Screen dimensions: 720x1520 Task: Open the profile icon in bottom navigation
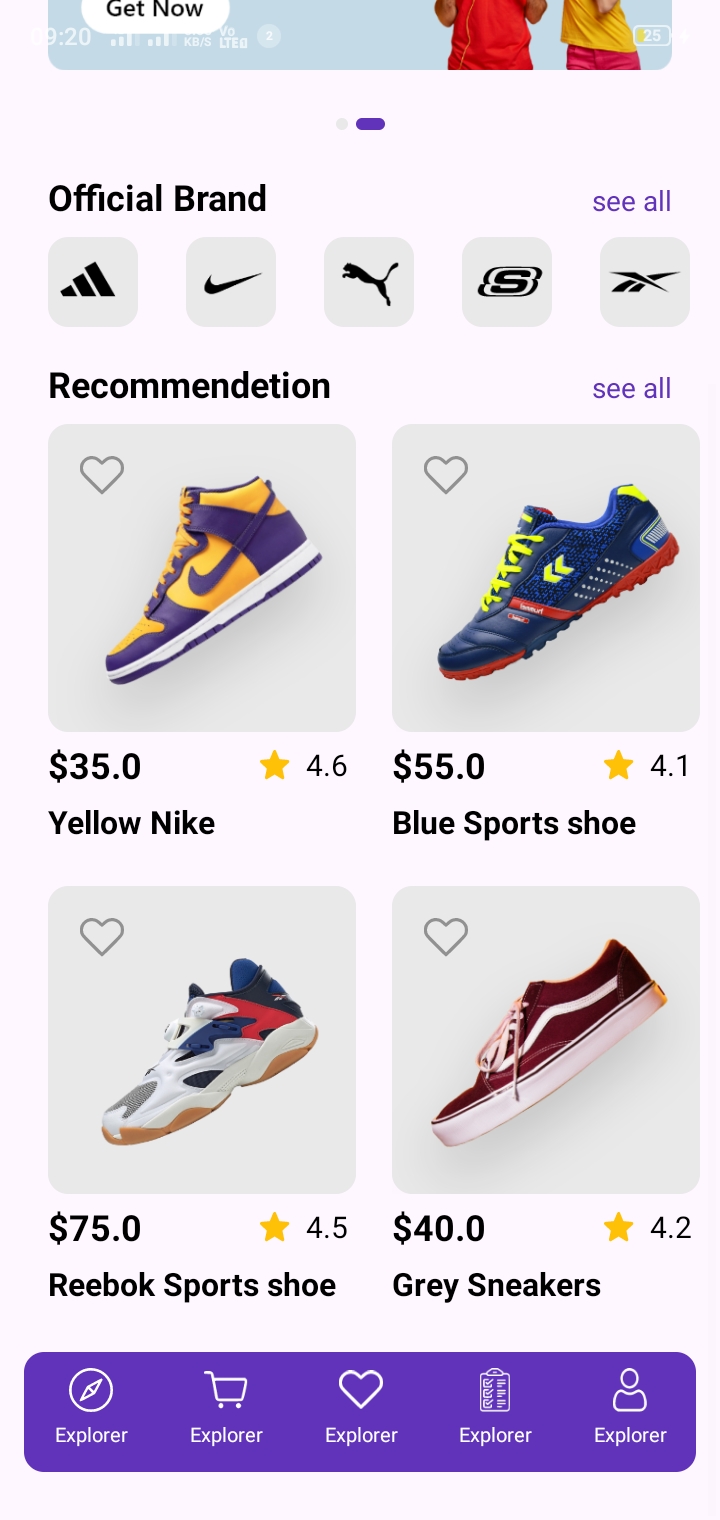coord(630,1389)
